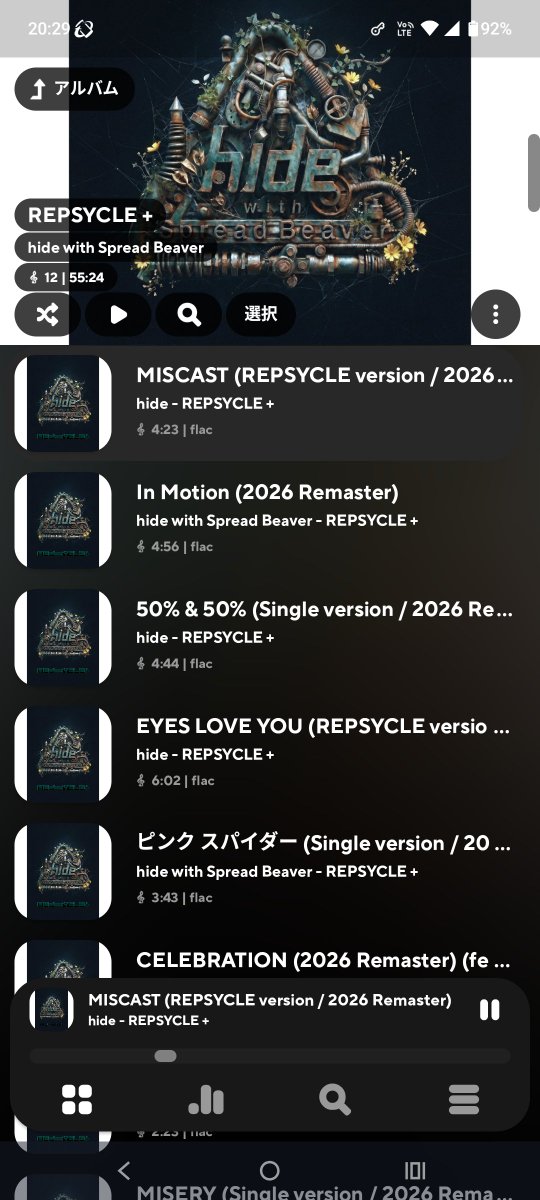Screen dimensions: 540x1200
Task: Open the album overflow menu
Action: (x=495, y=315)
